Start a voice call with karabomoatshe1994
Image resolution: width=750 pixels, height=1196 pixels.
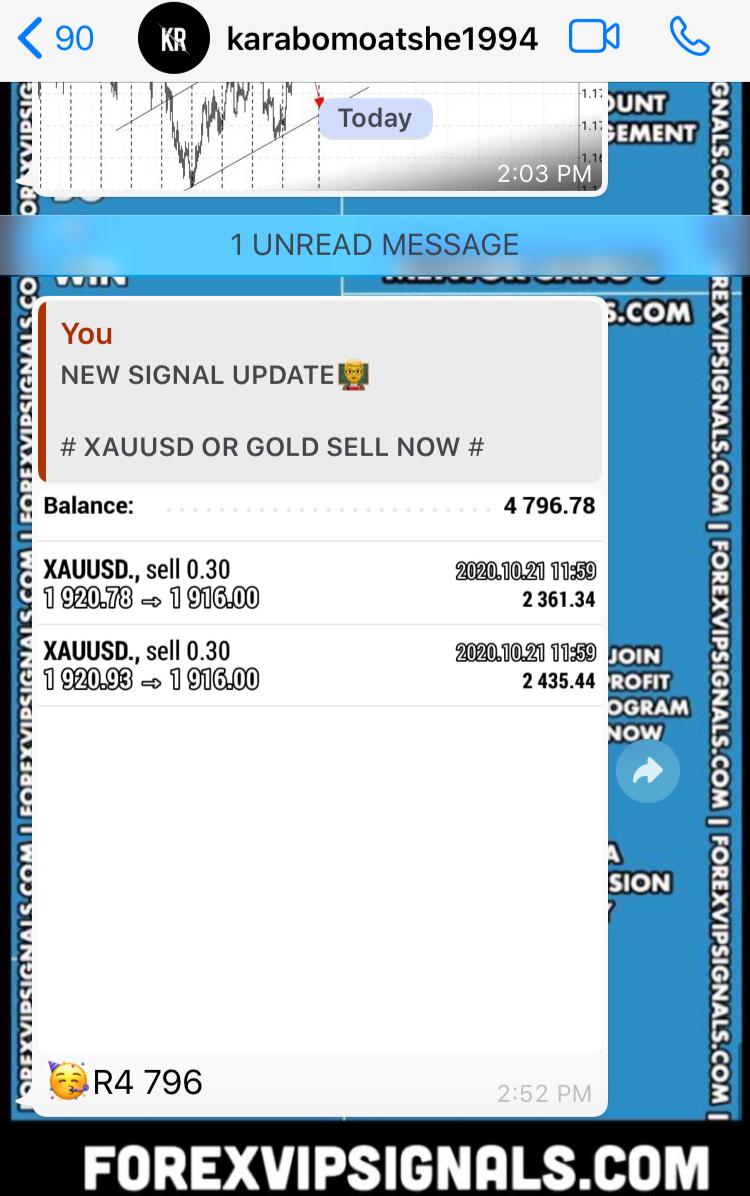[x=689, y=38]
